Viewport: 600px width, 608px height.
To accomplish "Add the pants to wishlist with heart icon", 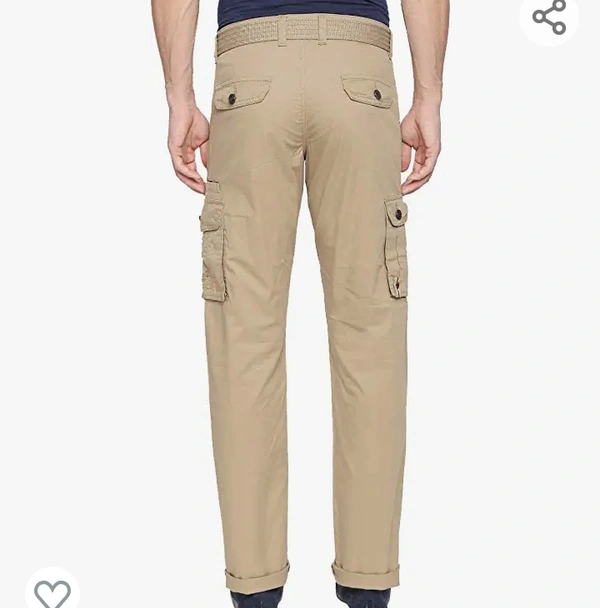I will pyautogui.click(x=52, y=592).
